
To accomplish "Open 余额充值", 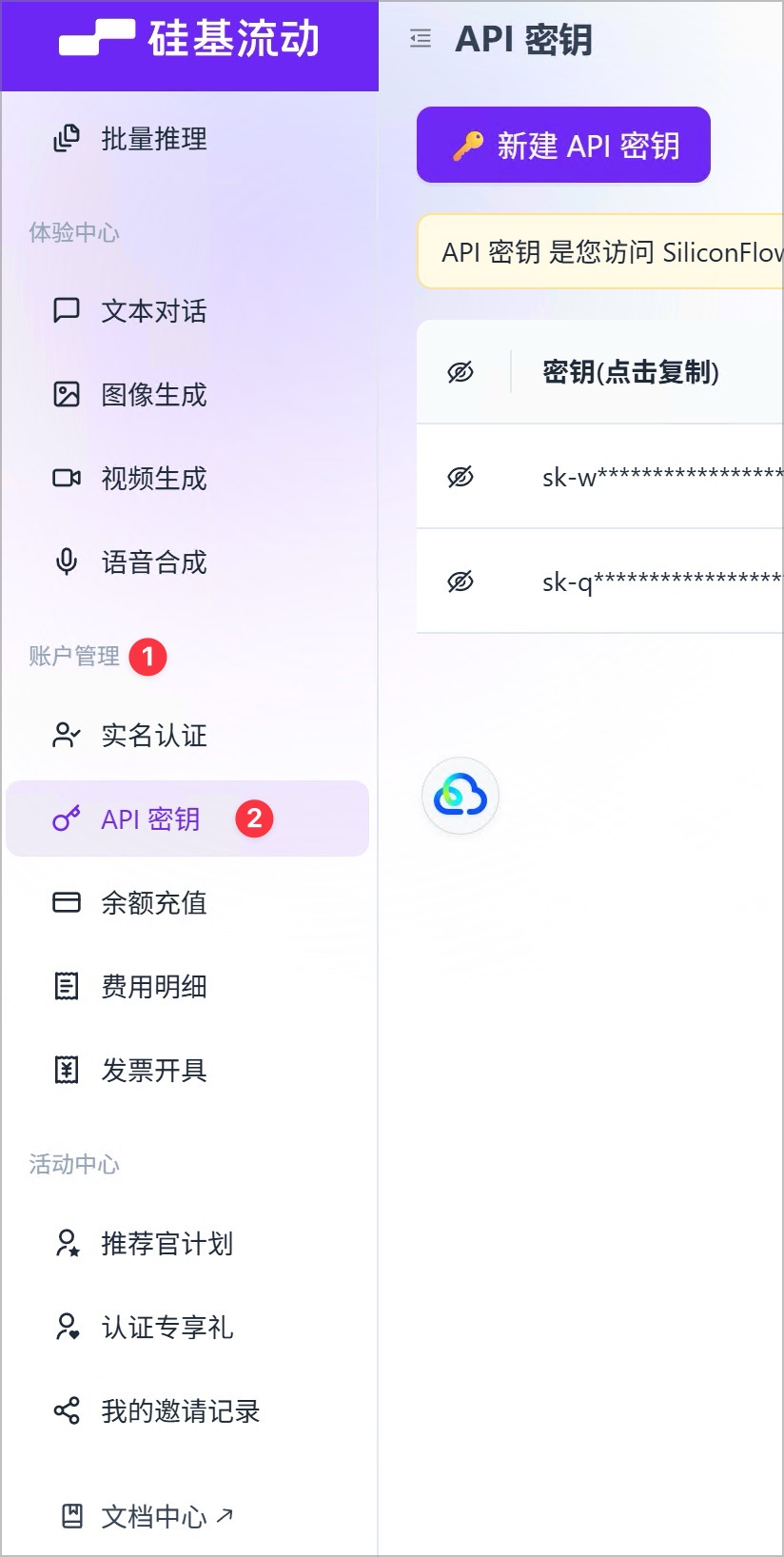I will [152, 903].
